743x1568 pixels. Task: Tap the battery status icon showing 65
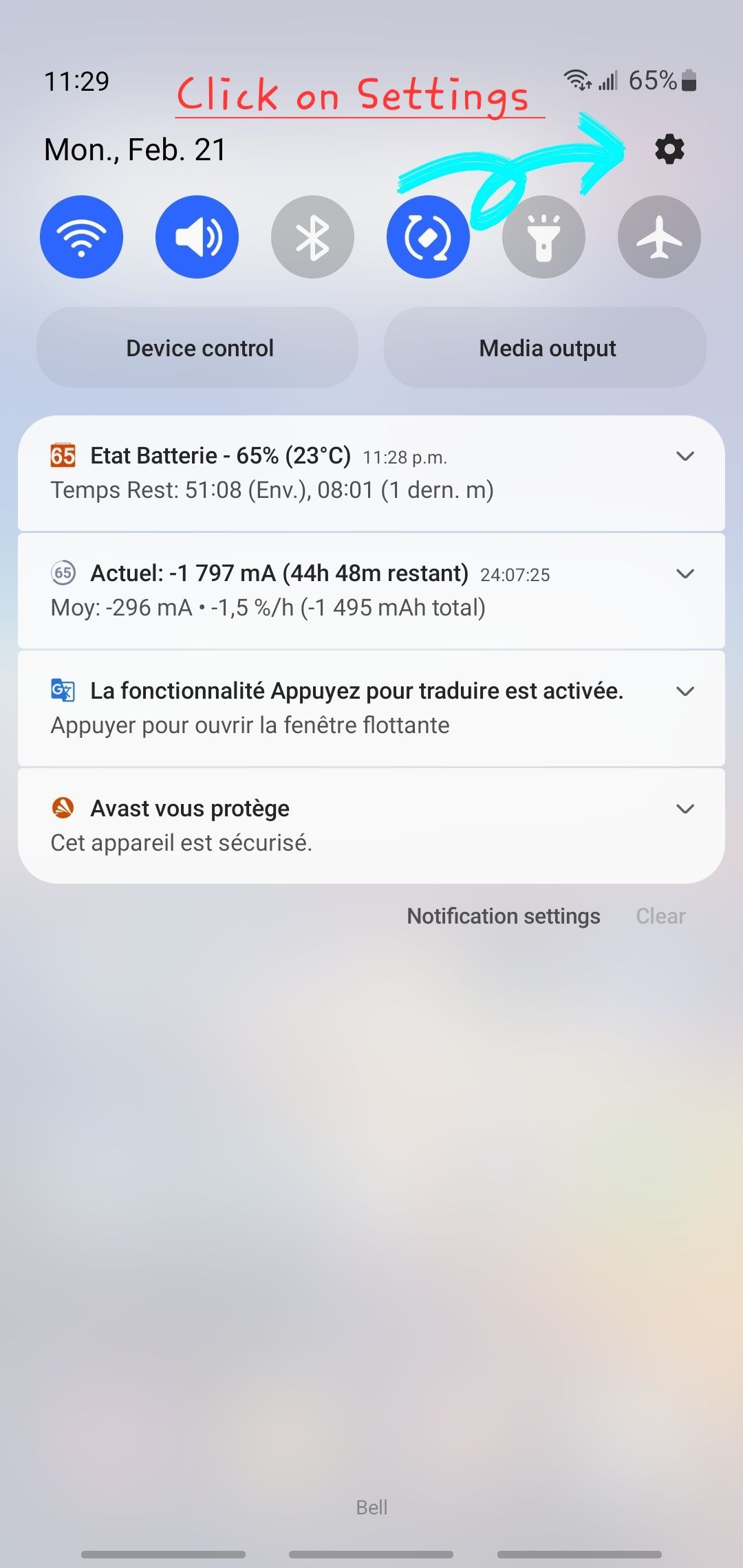[x=62, y=456]
